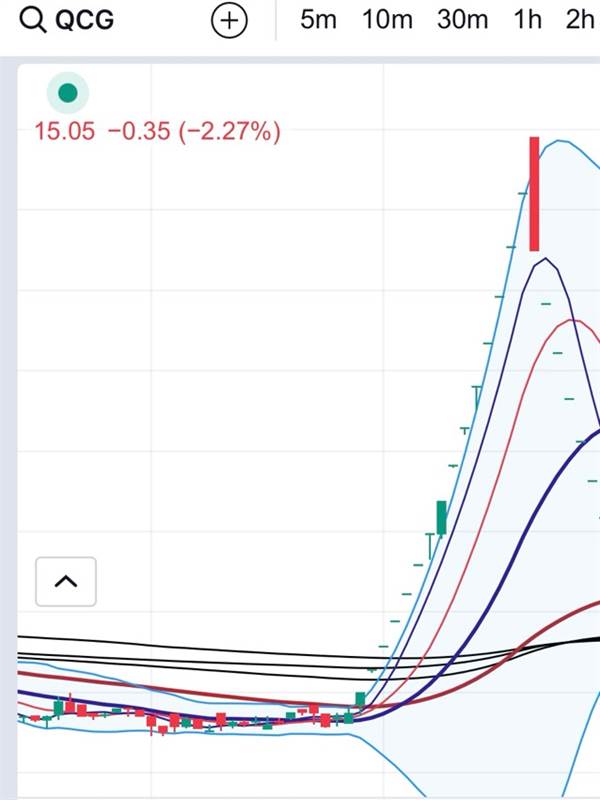This screenshot has height=800, width=600.
Task: Change the chart to 30m
Action: 462,20
